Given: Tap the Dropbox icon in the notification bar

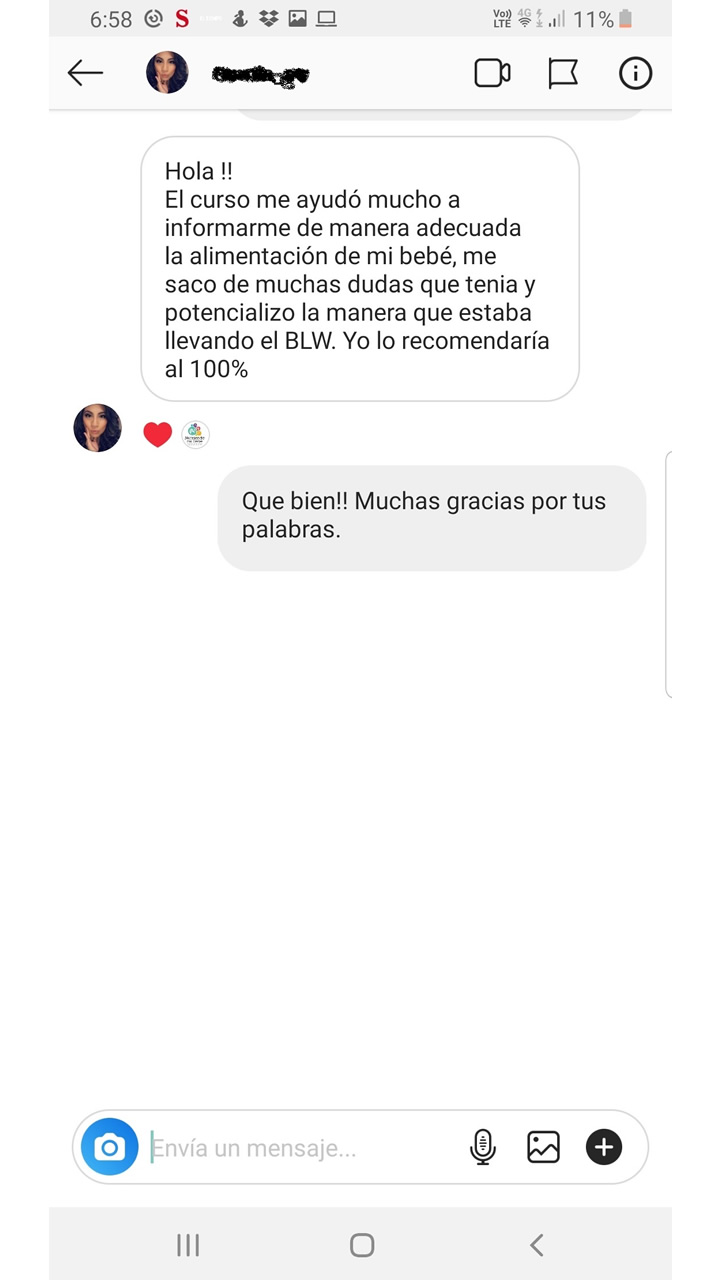Looking at the screenshot, I should 265,17.
